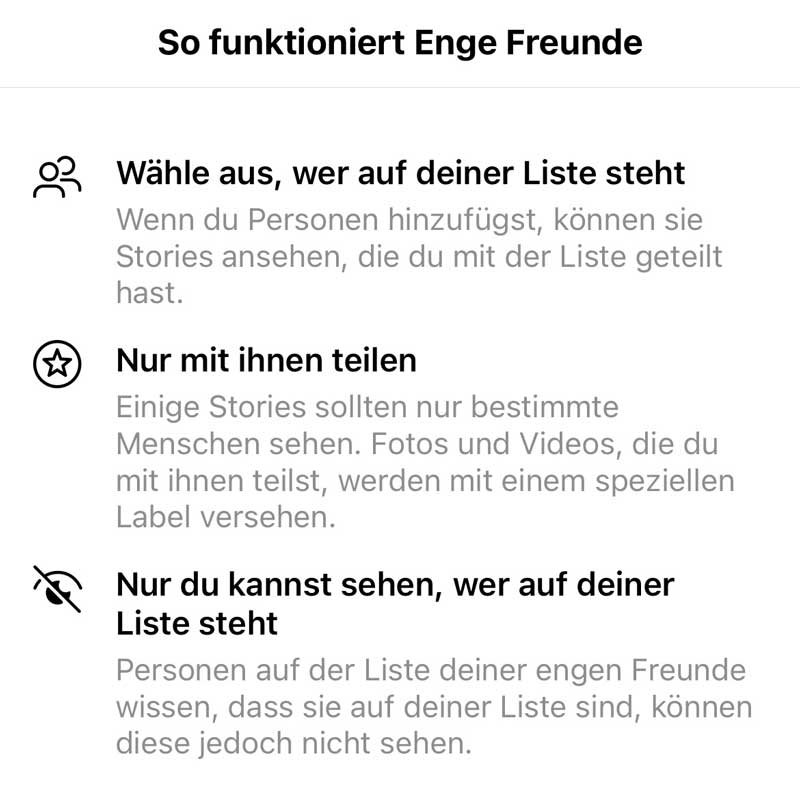Tap the icon beside 'Nur du kannst sehen'

[55, 589]
